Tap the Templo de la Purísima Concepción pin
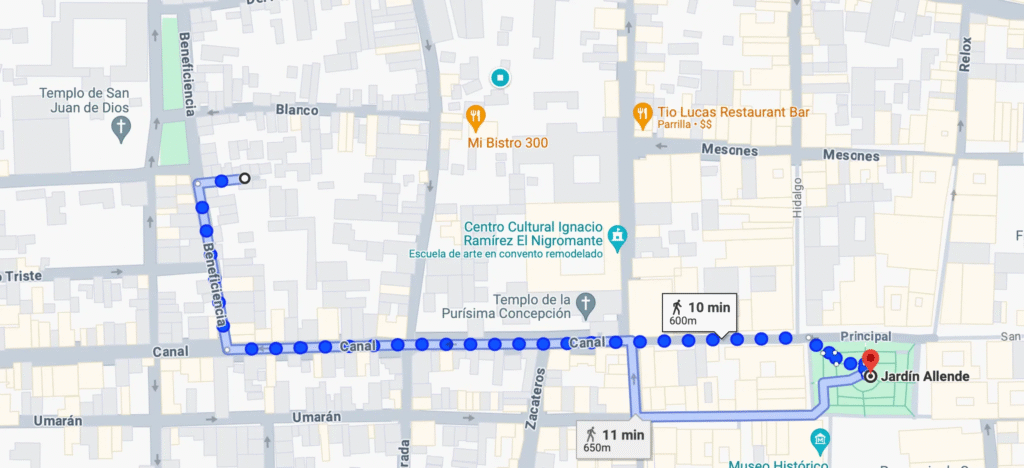The width and height of the screenshot is (1024, 468). pyautogui.click(x=588, y=300)
